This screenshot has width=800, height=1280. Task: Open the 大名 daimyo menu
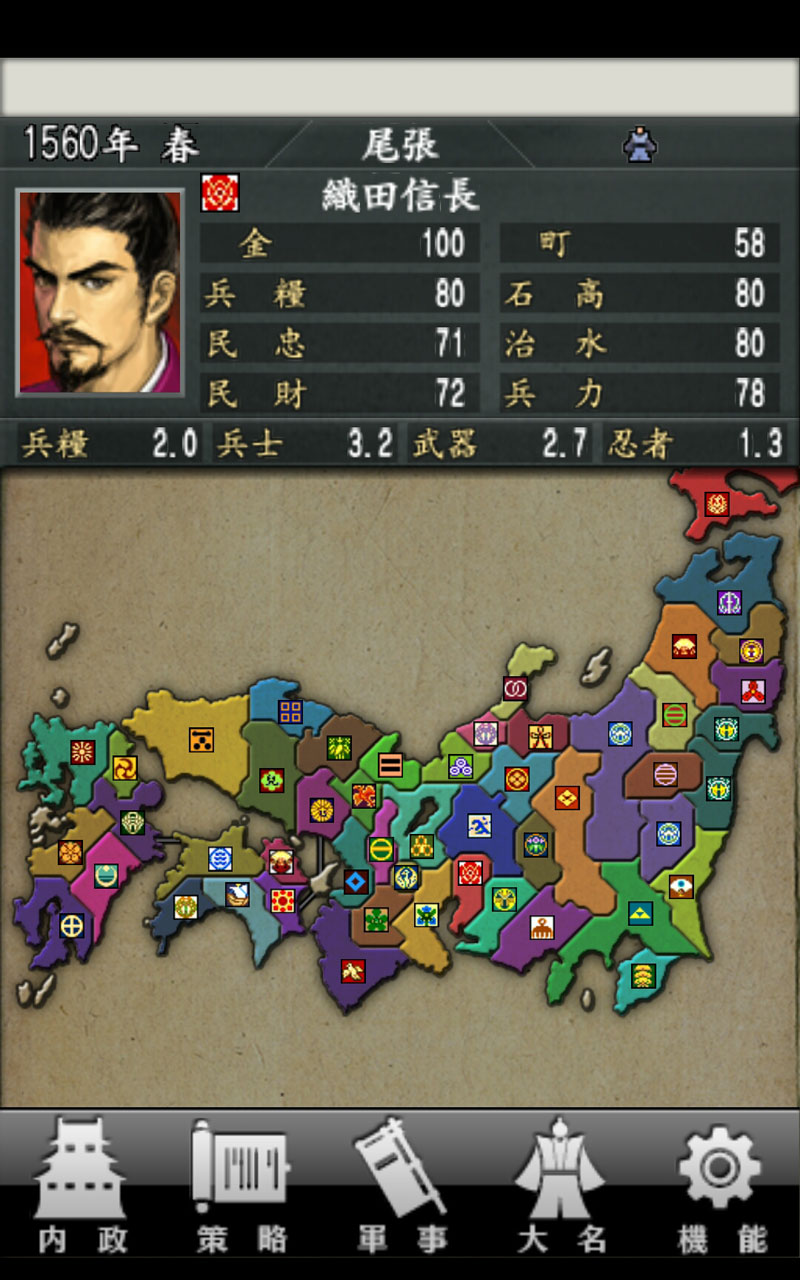coord(560,1185)
